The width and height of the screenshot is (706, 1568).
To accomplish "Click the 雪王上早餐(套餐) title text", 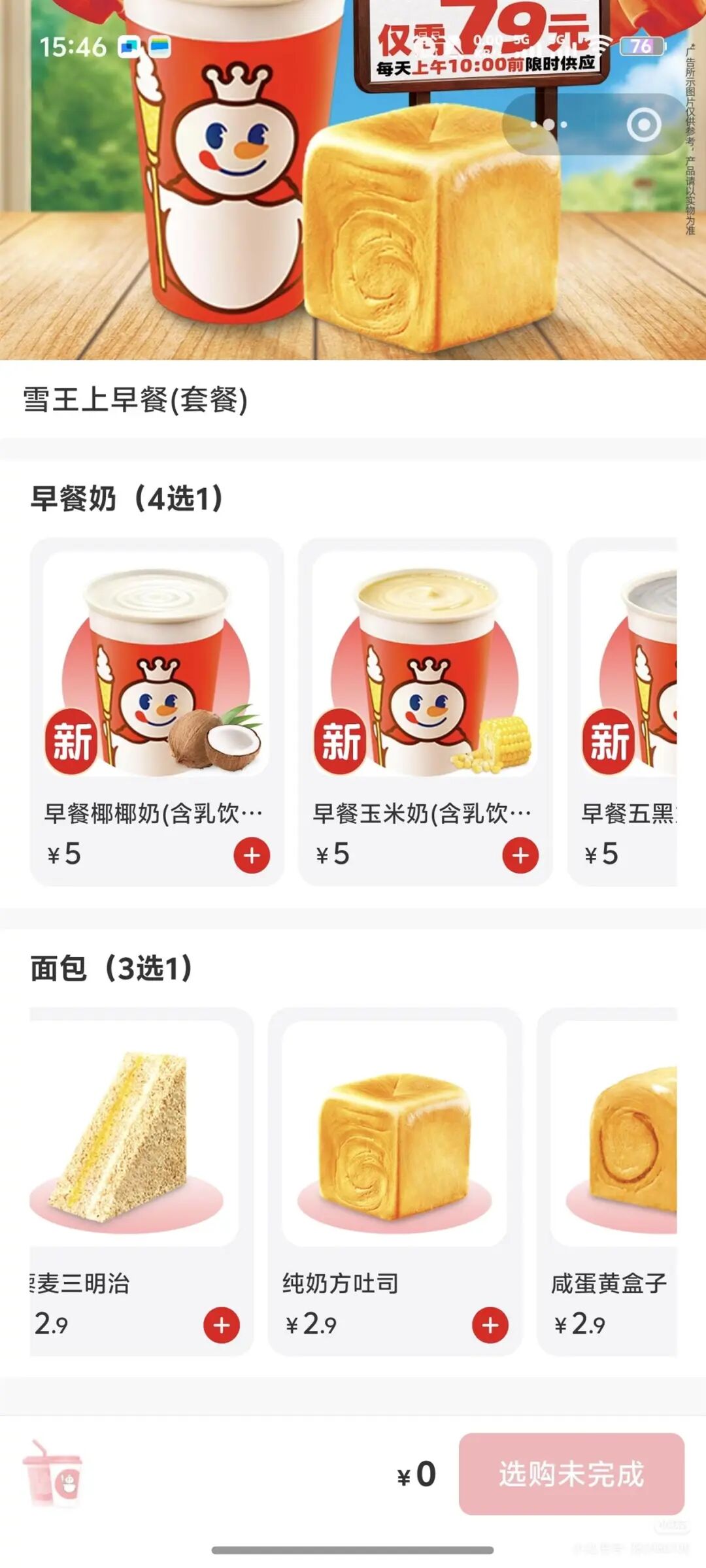I will pyautogui.click(x=134, y=399).
